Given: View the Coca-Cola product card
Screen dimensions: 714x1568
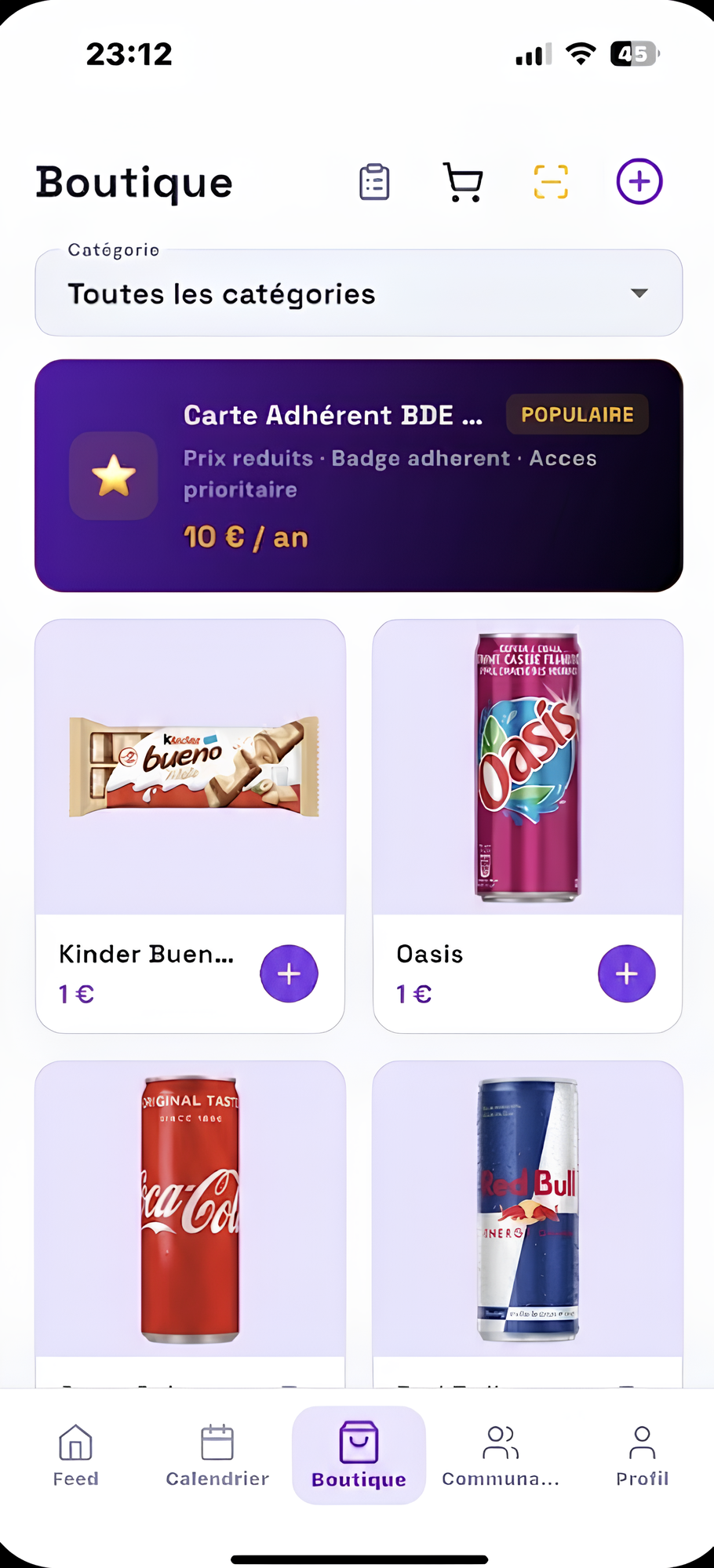Looking at the screenshot, I should click(190, 1210).
